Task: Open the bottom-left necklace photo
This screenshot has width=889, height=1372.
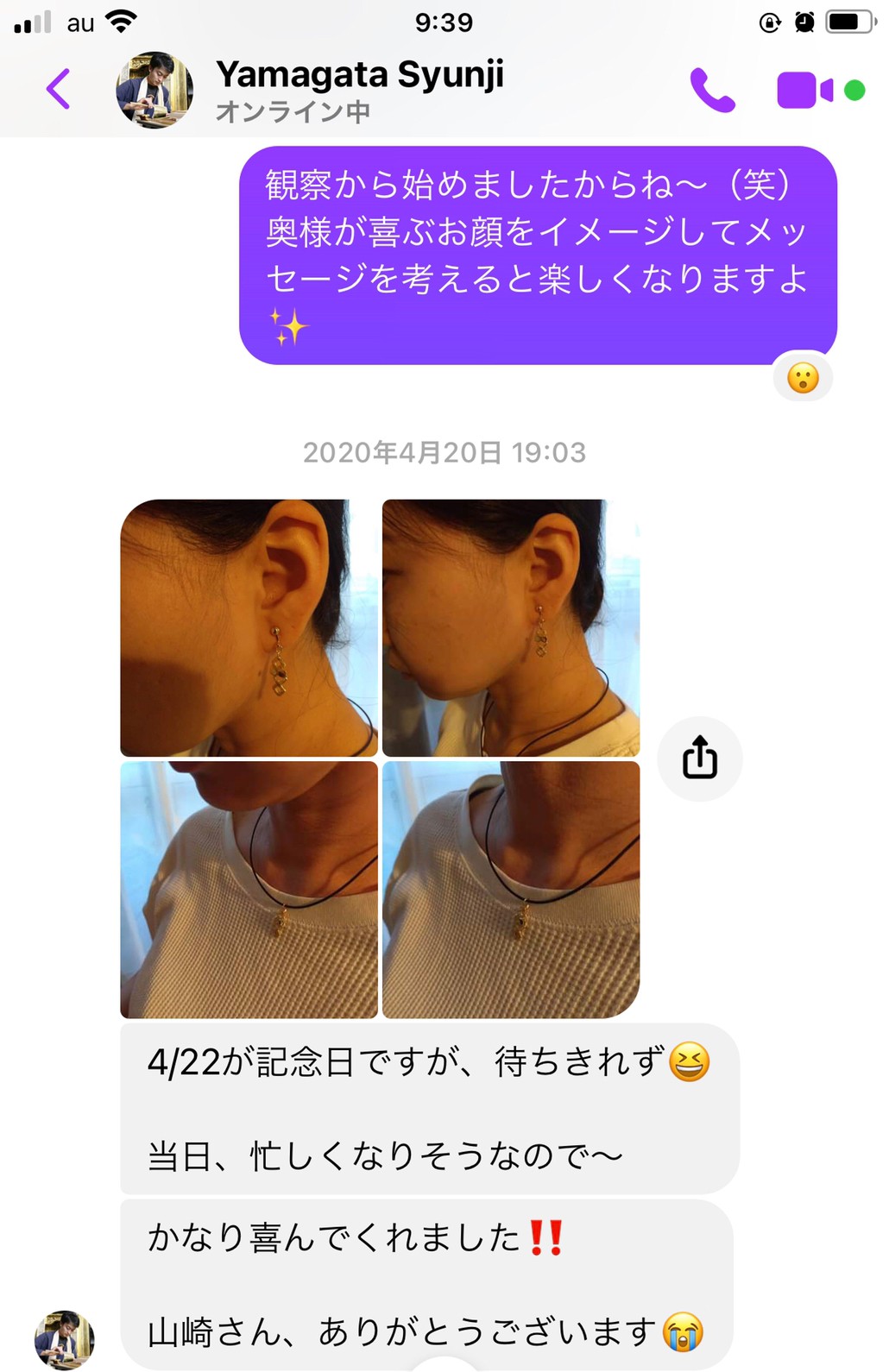Action: click(x=249, y=890)
